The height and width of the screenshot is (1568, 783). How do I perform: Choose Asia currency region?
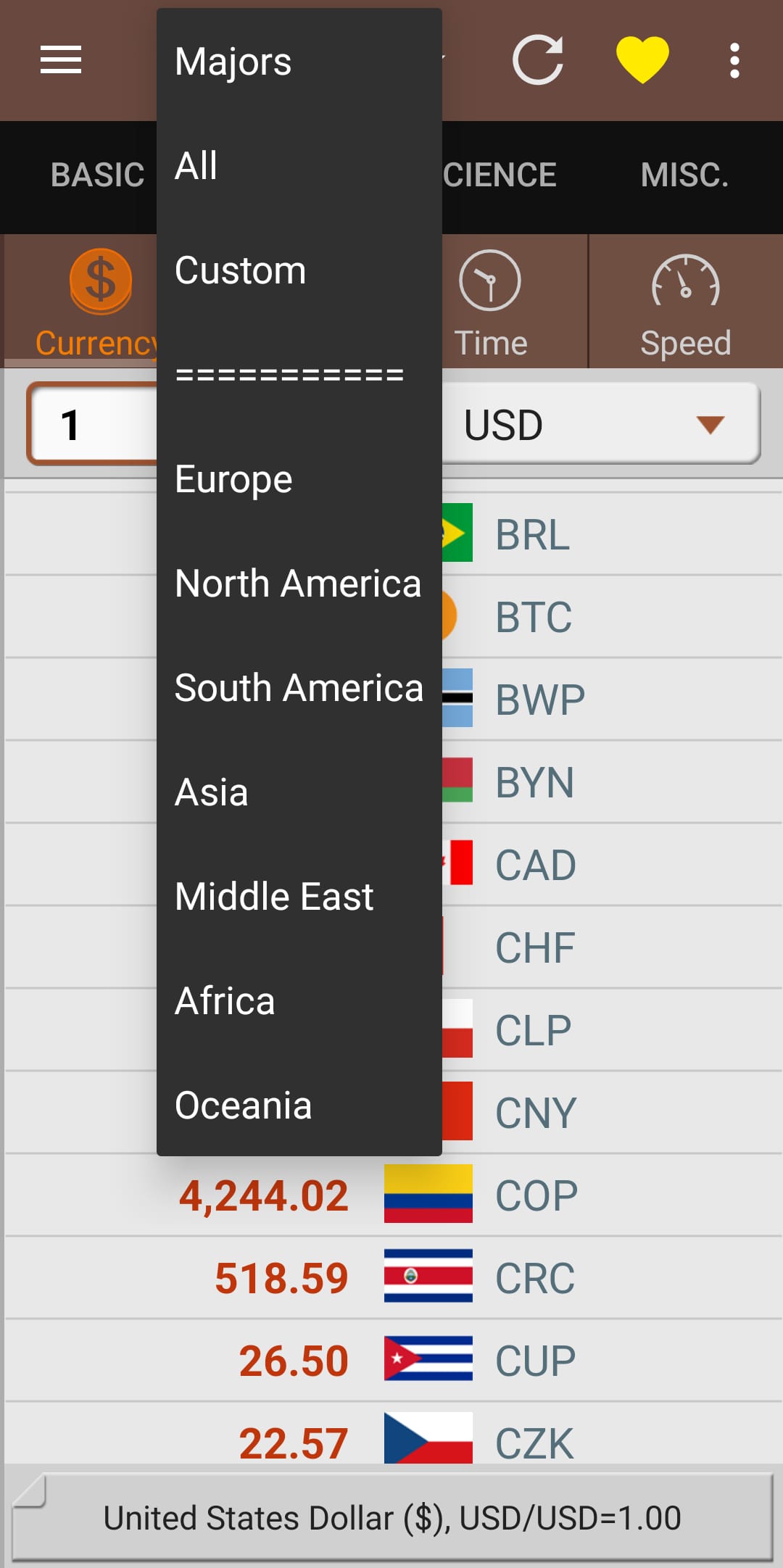point(210,792)
